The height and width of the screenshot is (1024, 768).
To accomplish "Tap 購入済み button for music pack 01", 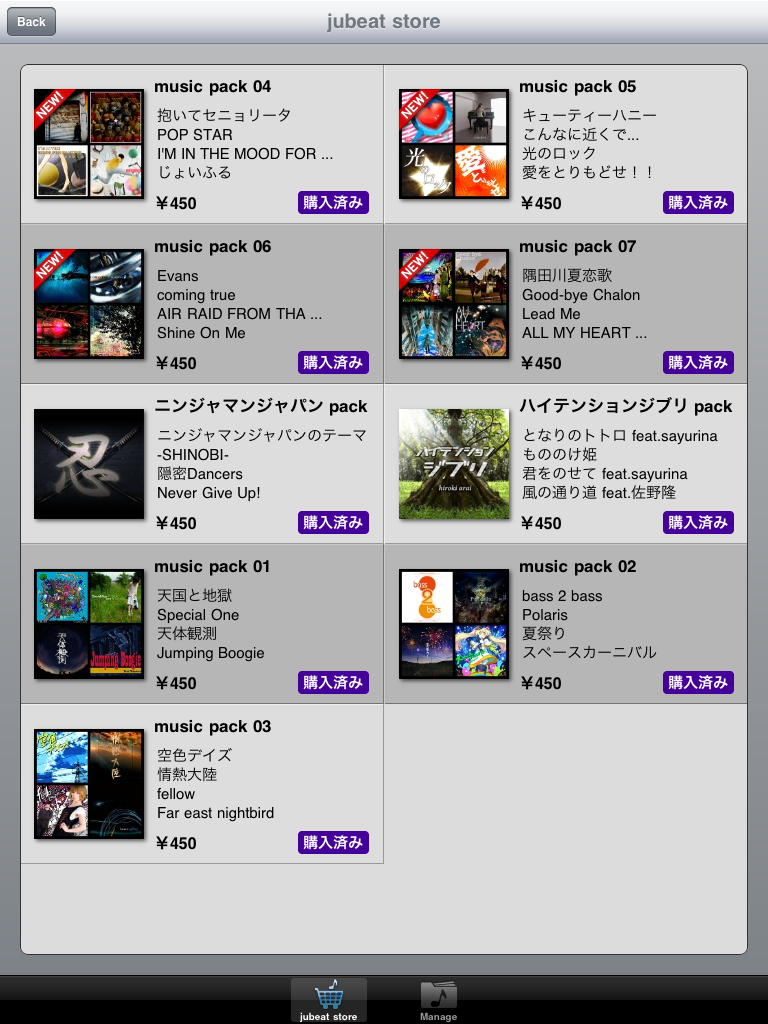I will pyautogui.click(x=333, y=683).
